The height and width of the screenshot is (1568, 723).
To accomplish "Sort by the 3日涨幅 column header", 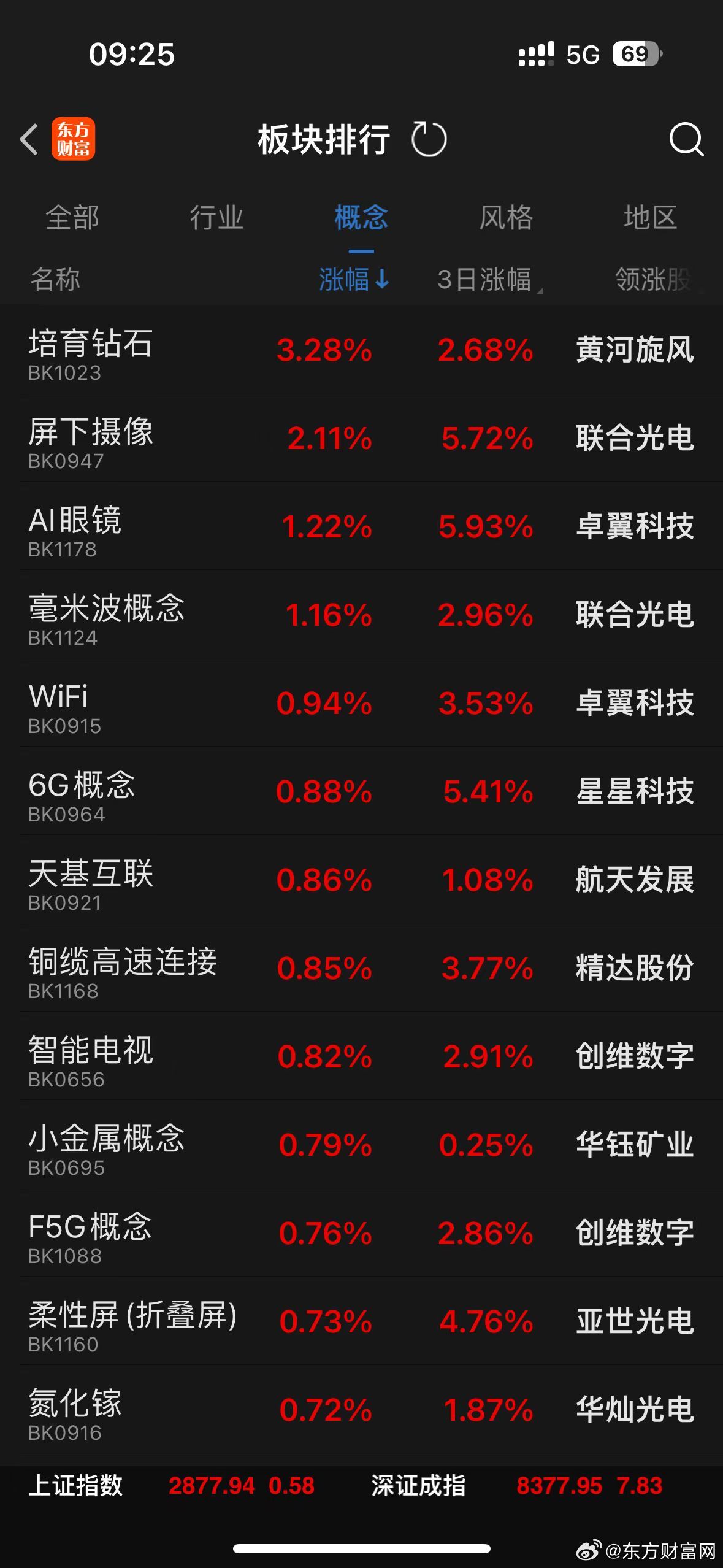I will pos(489,280).
